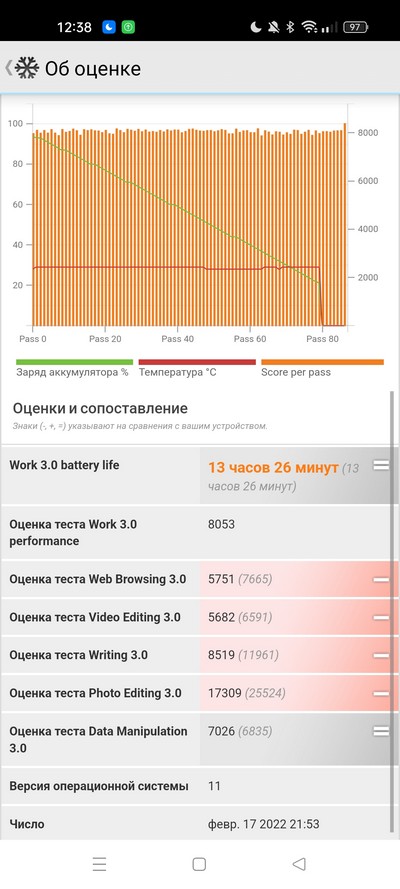Viewport: 400px width, 889px height.
Task: Go back from the Об оценке screen
Action: click(8, 68)
